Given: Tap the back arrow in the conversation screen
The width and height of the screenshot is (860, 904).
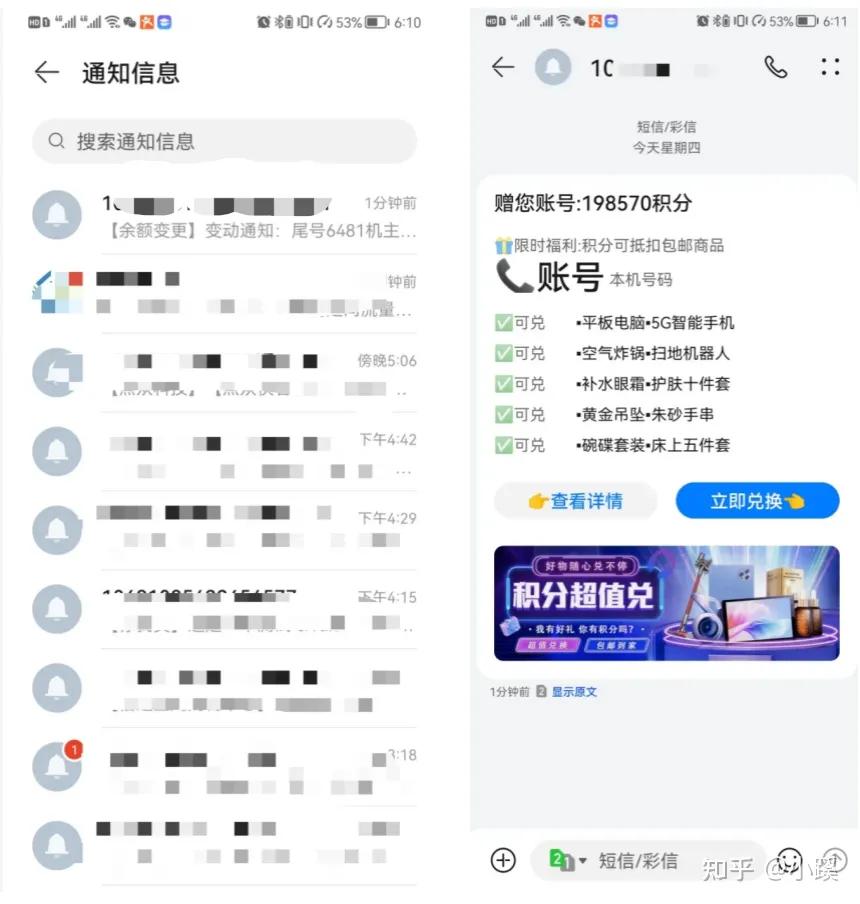Looking at the screenshot, I should tap(502, 68).
